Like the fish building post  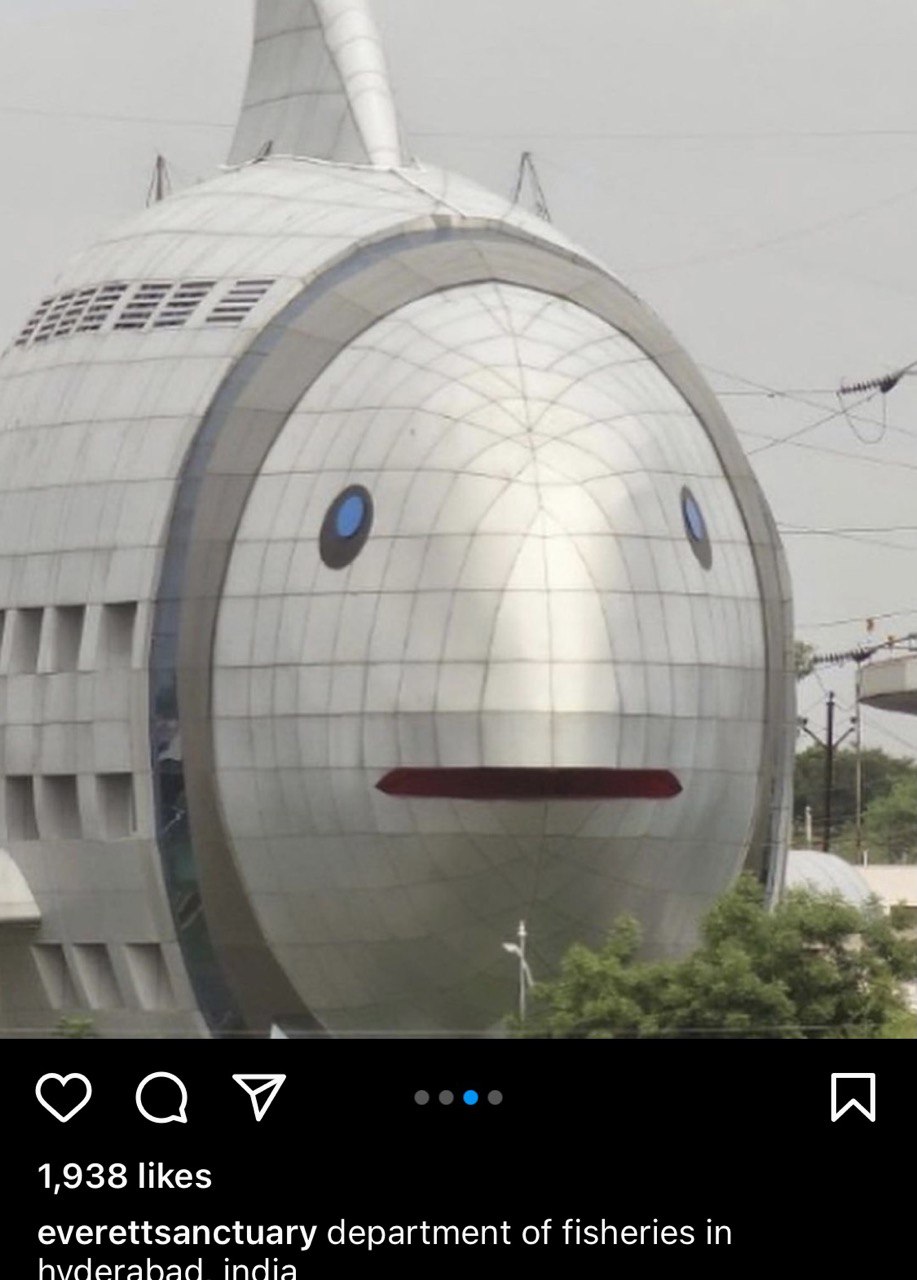coord(63,1097)
